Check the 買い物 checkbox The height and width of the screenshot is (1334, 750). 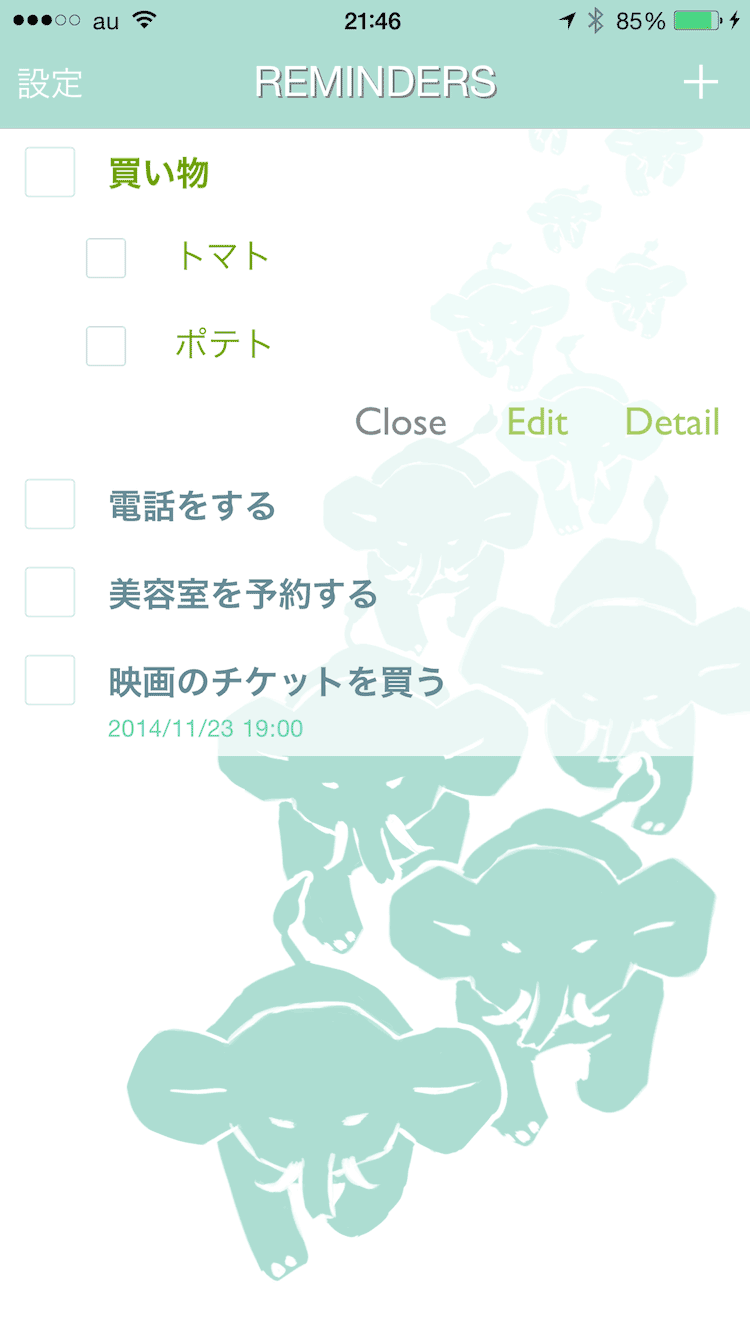click(x=50, y=172)
